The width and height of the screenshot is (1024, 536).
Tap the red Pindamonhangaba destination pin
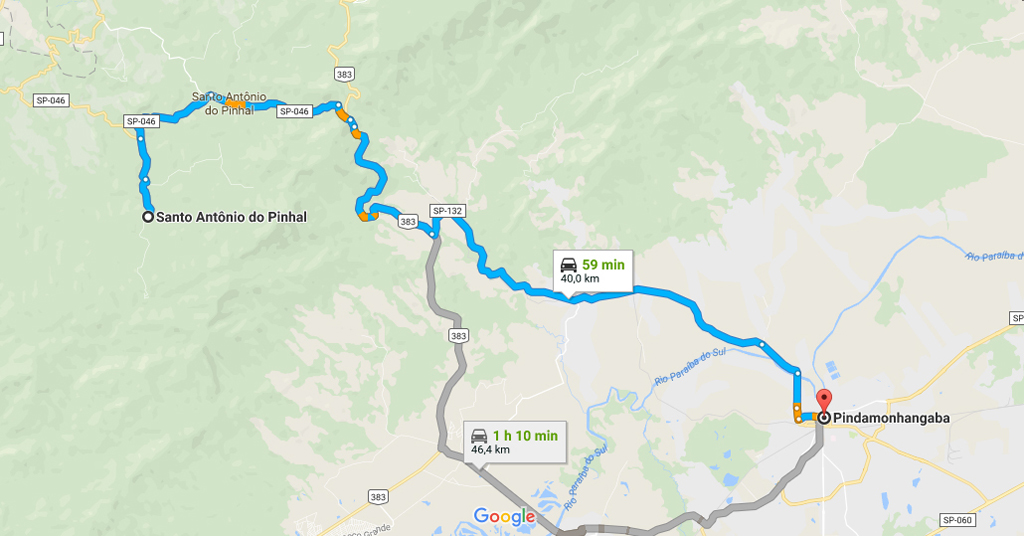point(823,402)
